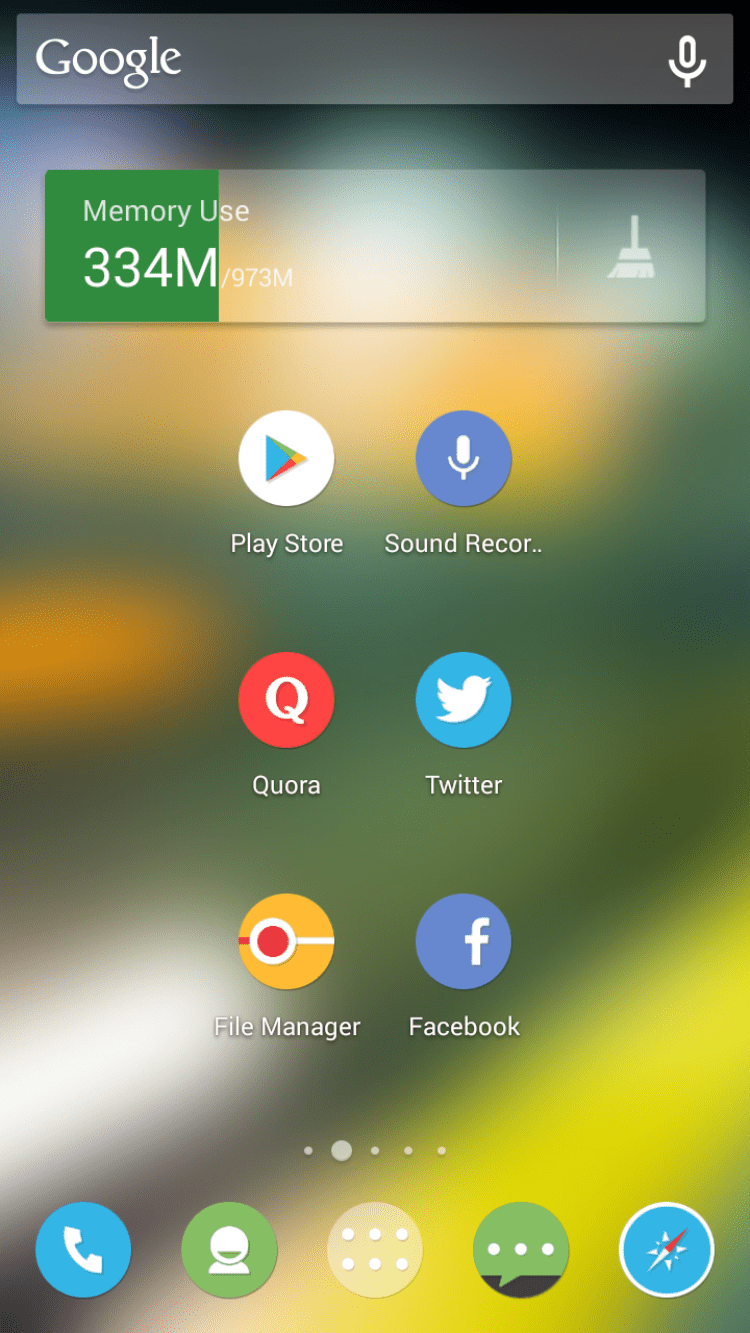Open the messaging app in the dock
Image resolution: width=750 pixels, height=1333 pixels.
pyautogui.click(x=520, y=1250)
